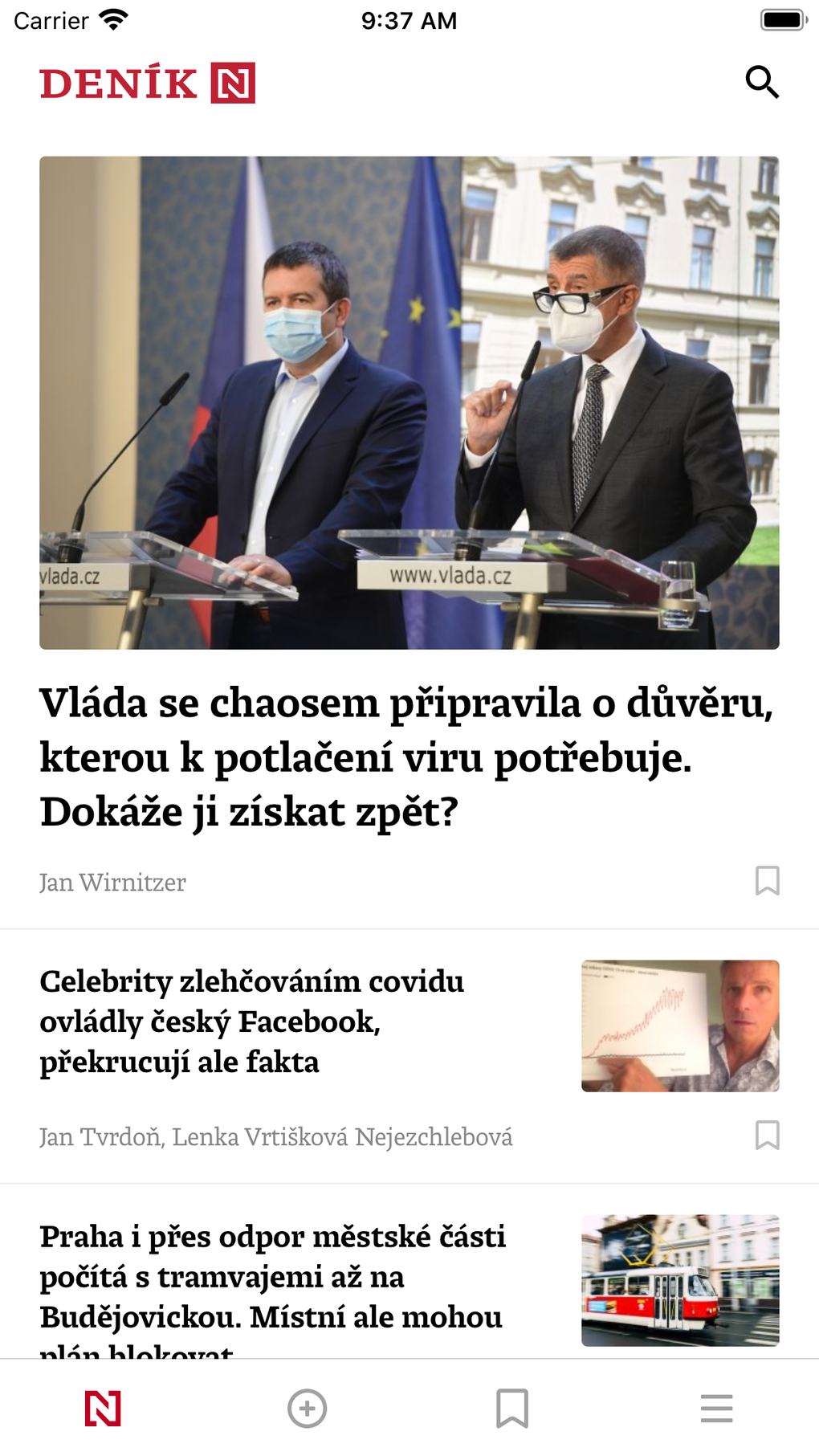Bookmark the Celebrity covid article
Screen dimensions: 819x1456
coord(768,1136)
